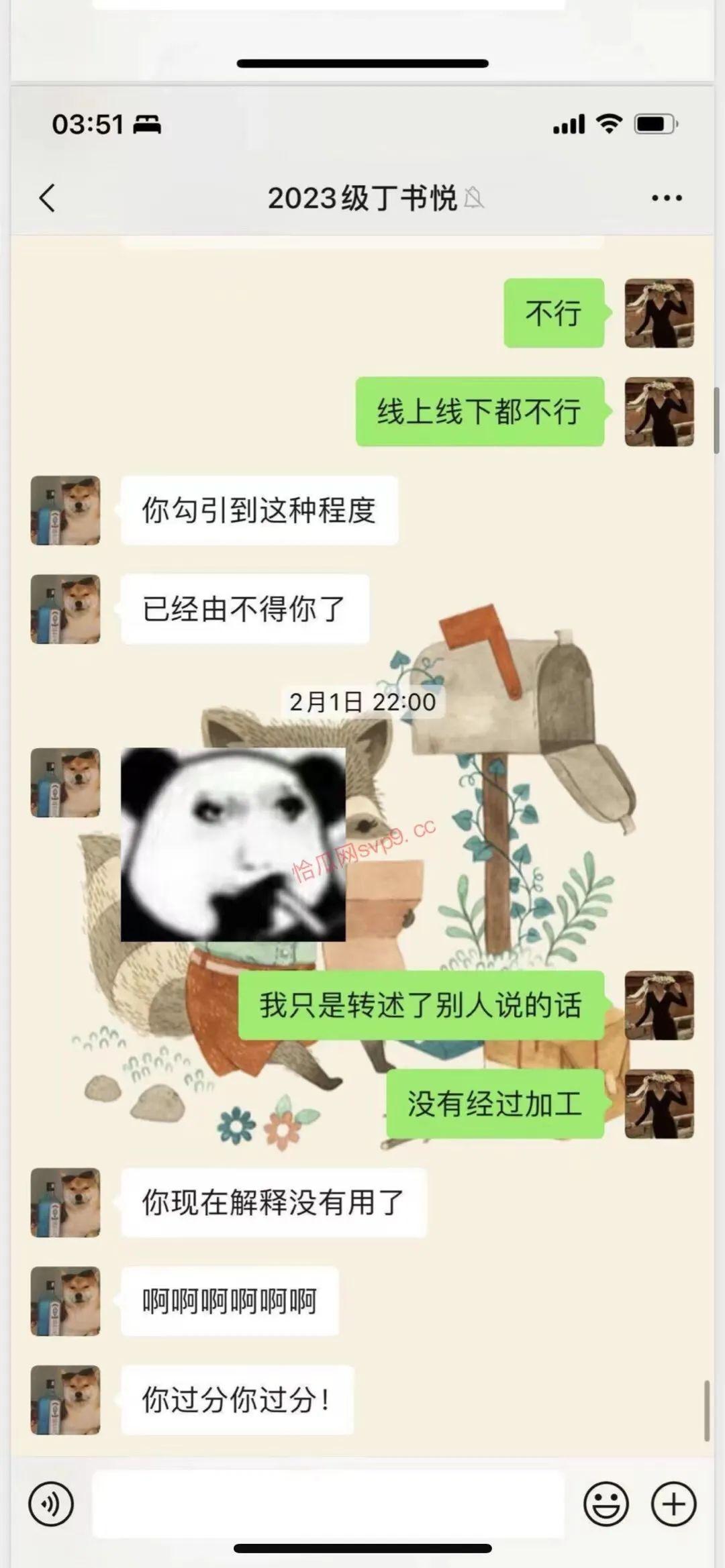
Task: Switch to voice message input
Action: coord(51,1504)
